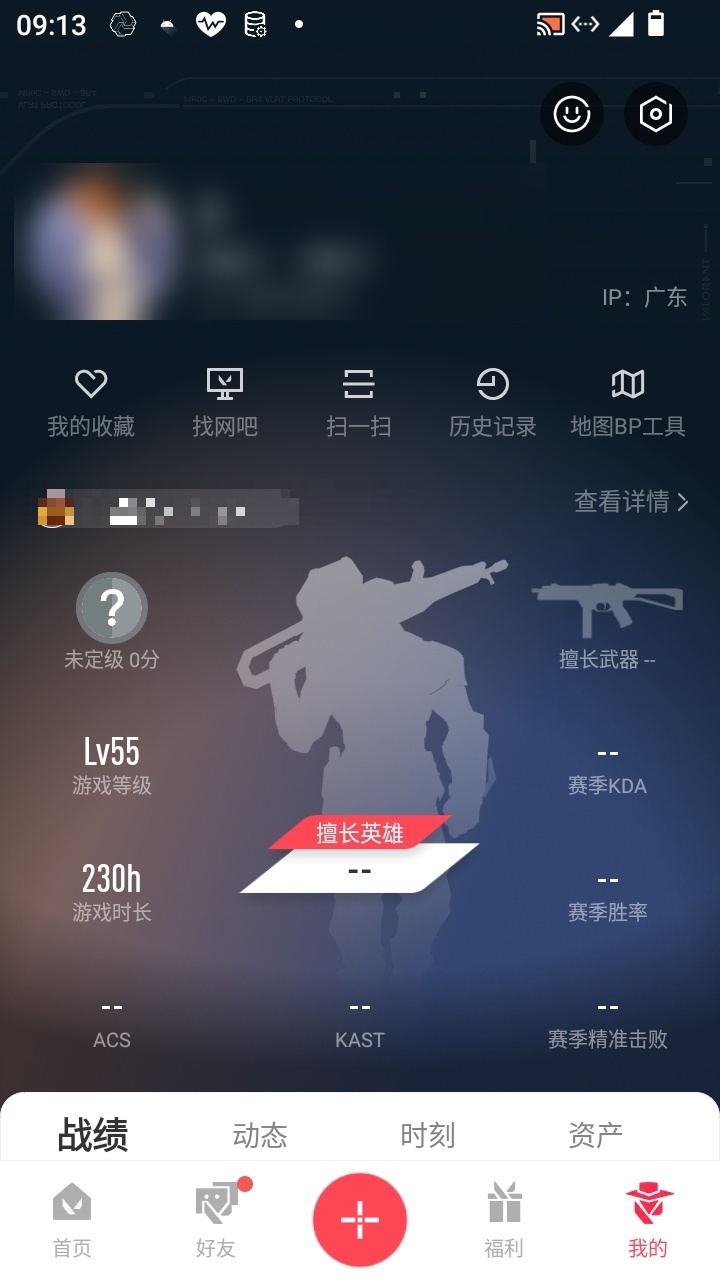The height and width of the screenshot is (1280, 720).
Task: Select the 我的 profile tab
Action: tap(648, 1220)
